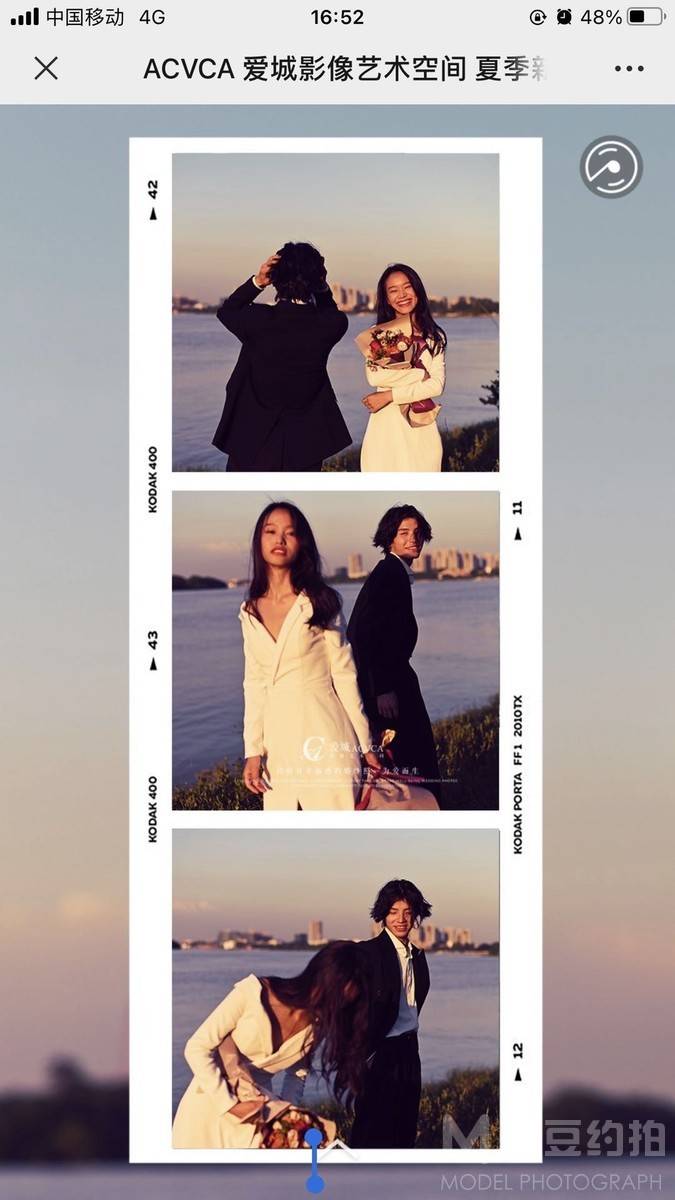Close the ACVCA web page

tap(46, 68)
